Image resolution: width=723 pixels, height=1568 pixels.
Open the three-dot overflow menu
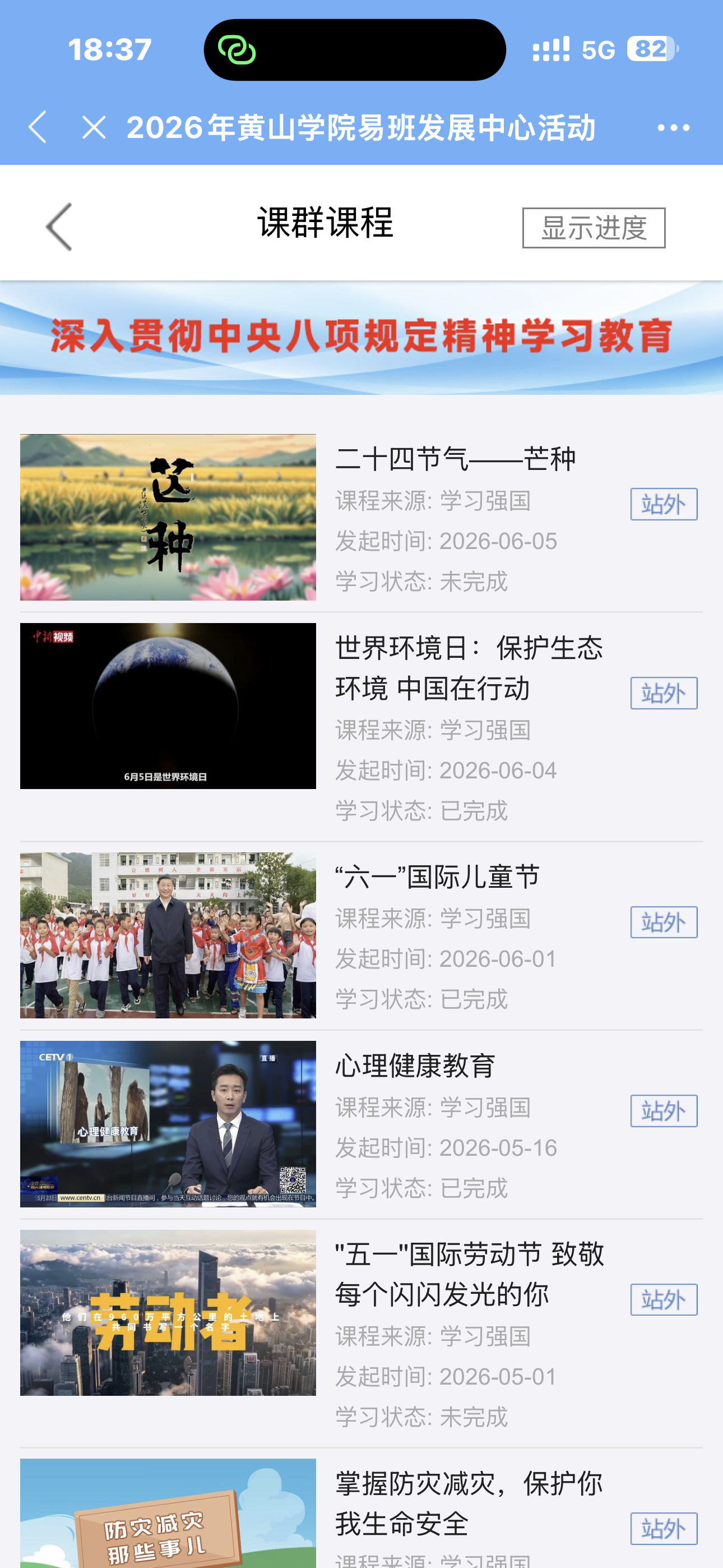[x=673, y=127]
